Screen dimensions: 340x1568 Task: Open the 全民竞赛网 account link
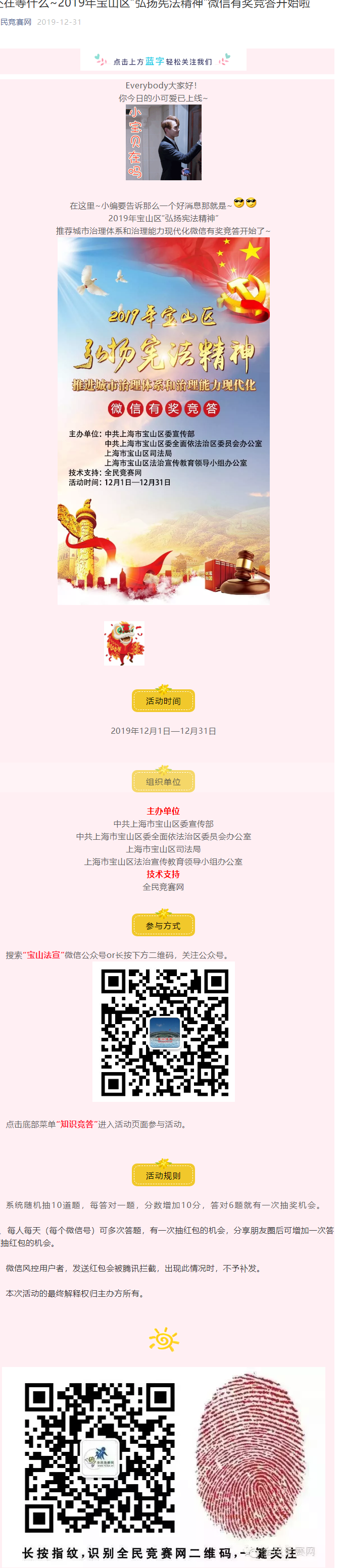click(x=15, y=22)
